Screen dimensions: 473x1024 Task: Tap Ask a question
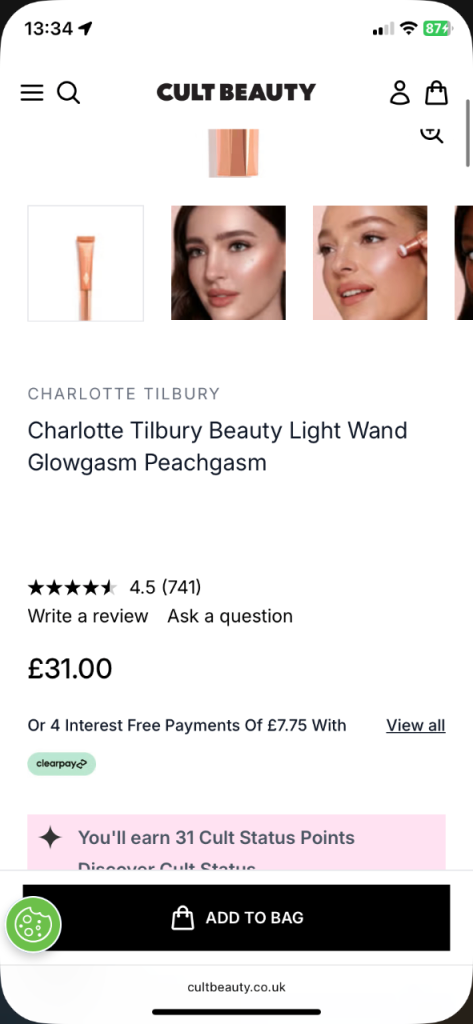230,616
